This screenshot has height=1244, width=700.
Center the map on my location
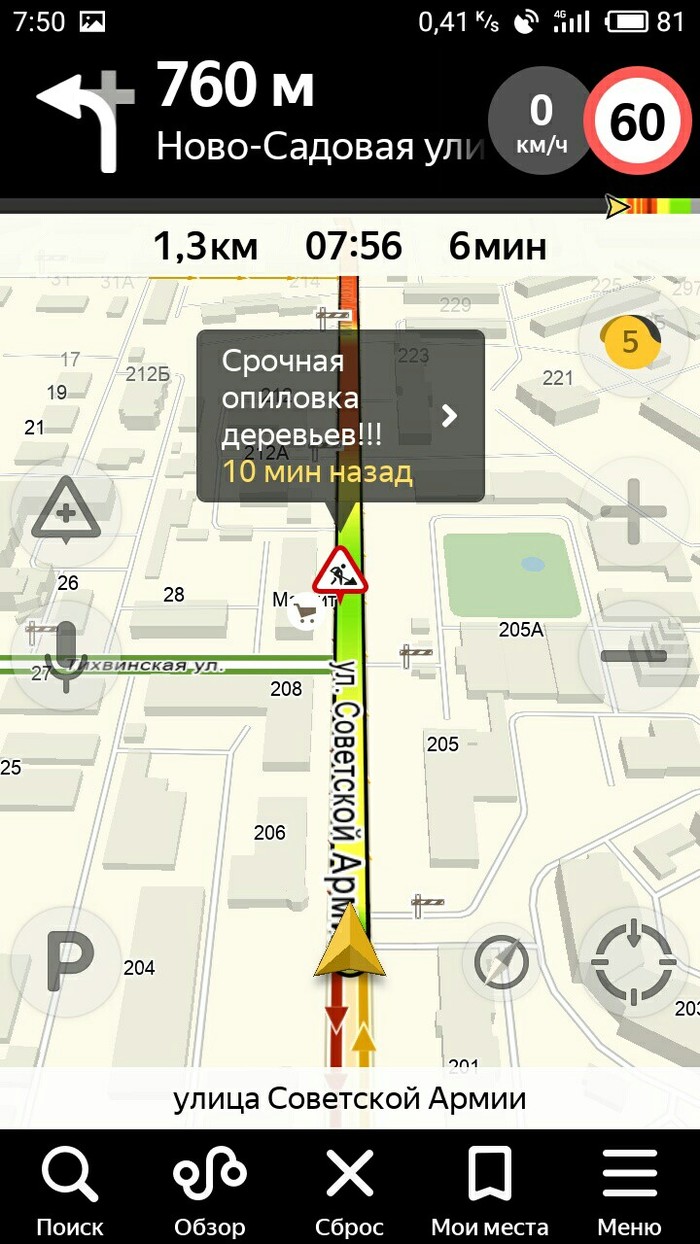click(633, 962)
